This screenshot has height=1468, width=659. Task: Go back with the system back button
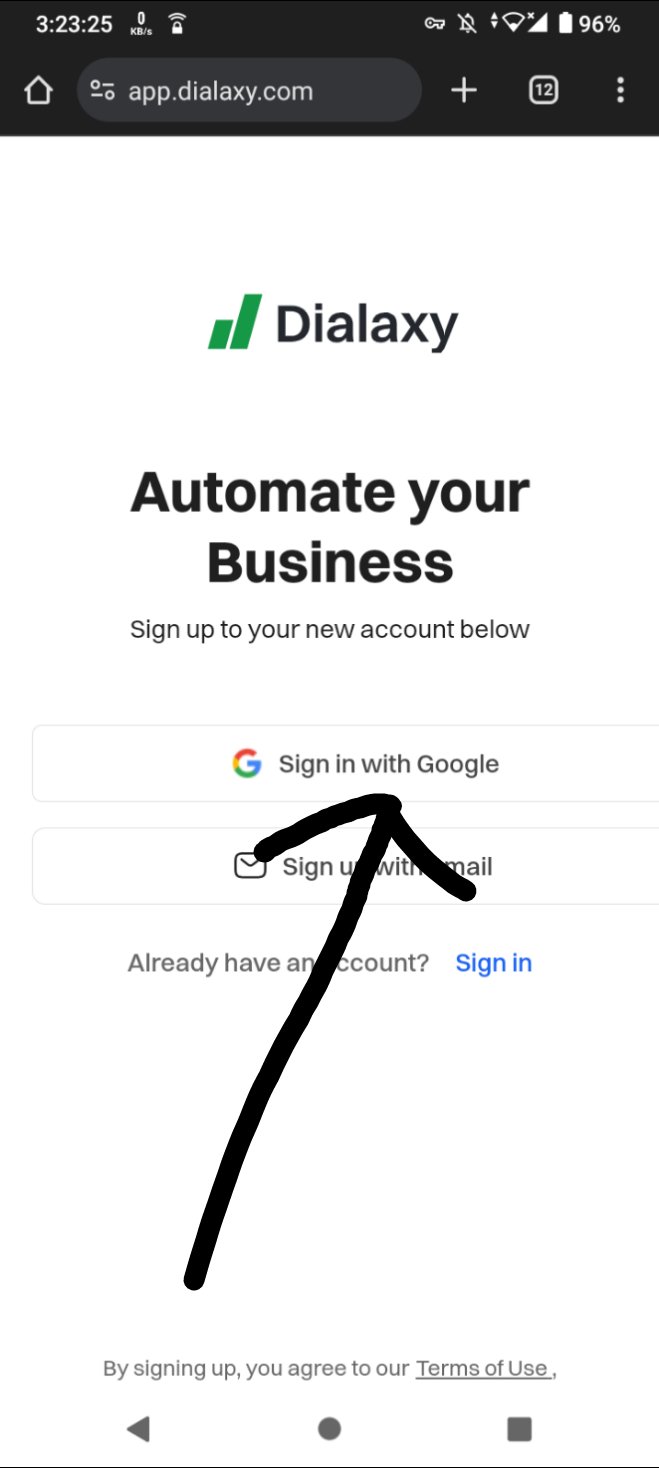click(x=139, y=1429)
